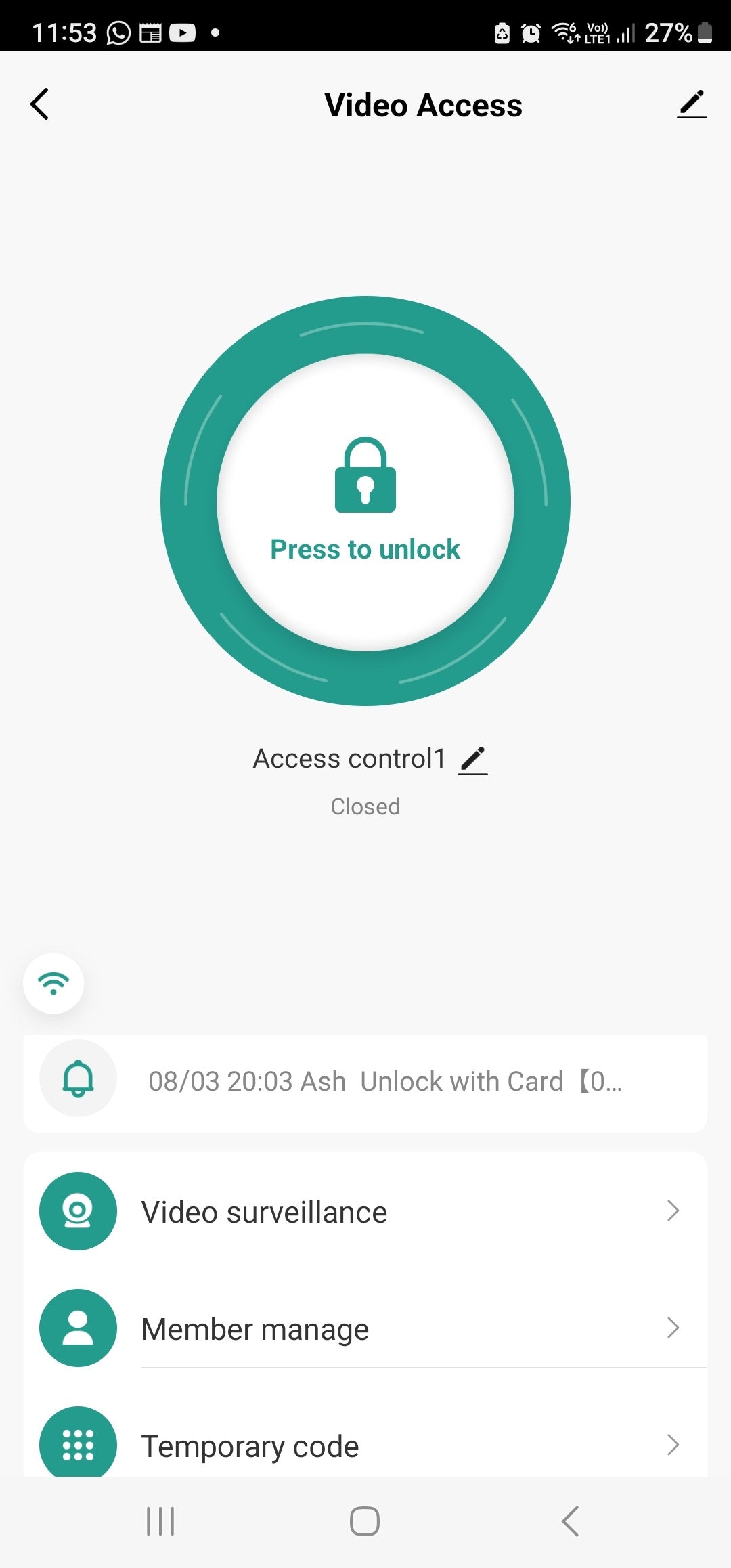731x1568 pixels.
Task: Tap the Press to unlock button
Action: pos(365,502)
